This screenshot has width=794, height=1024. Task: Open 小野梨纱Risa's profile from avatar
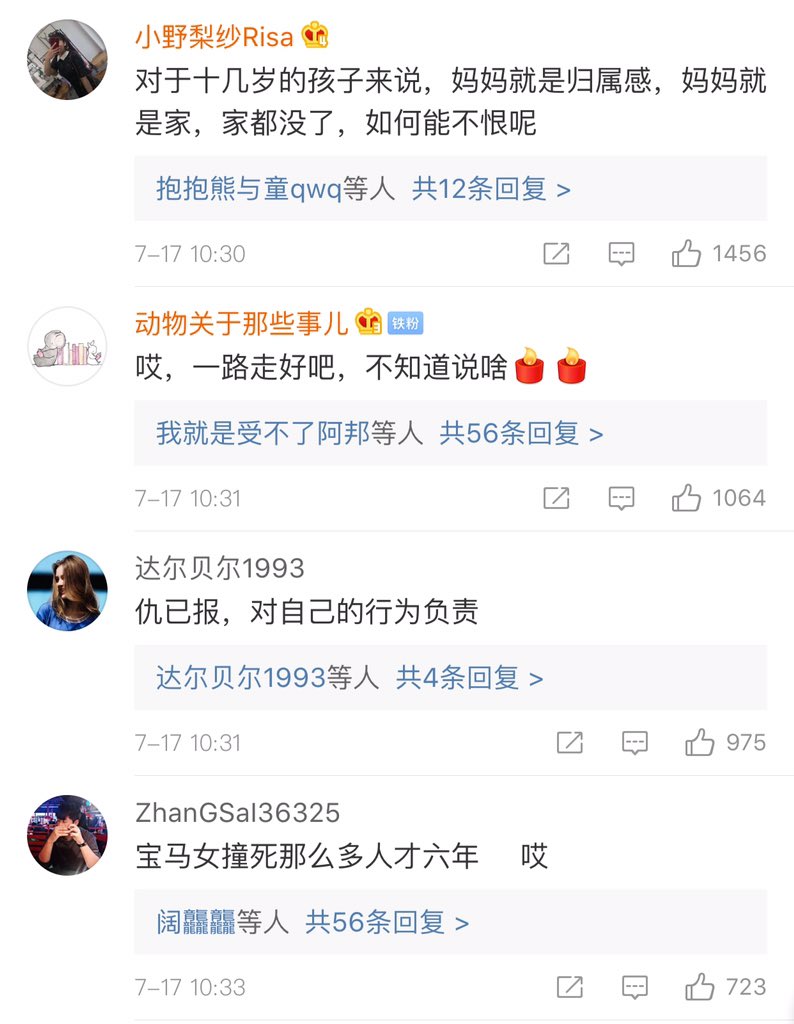[67, 60]
